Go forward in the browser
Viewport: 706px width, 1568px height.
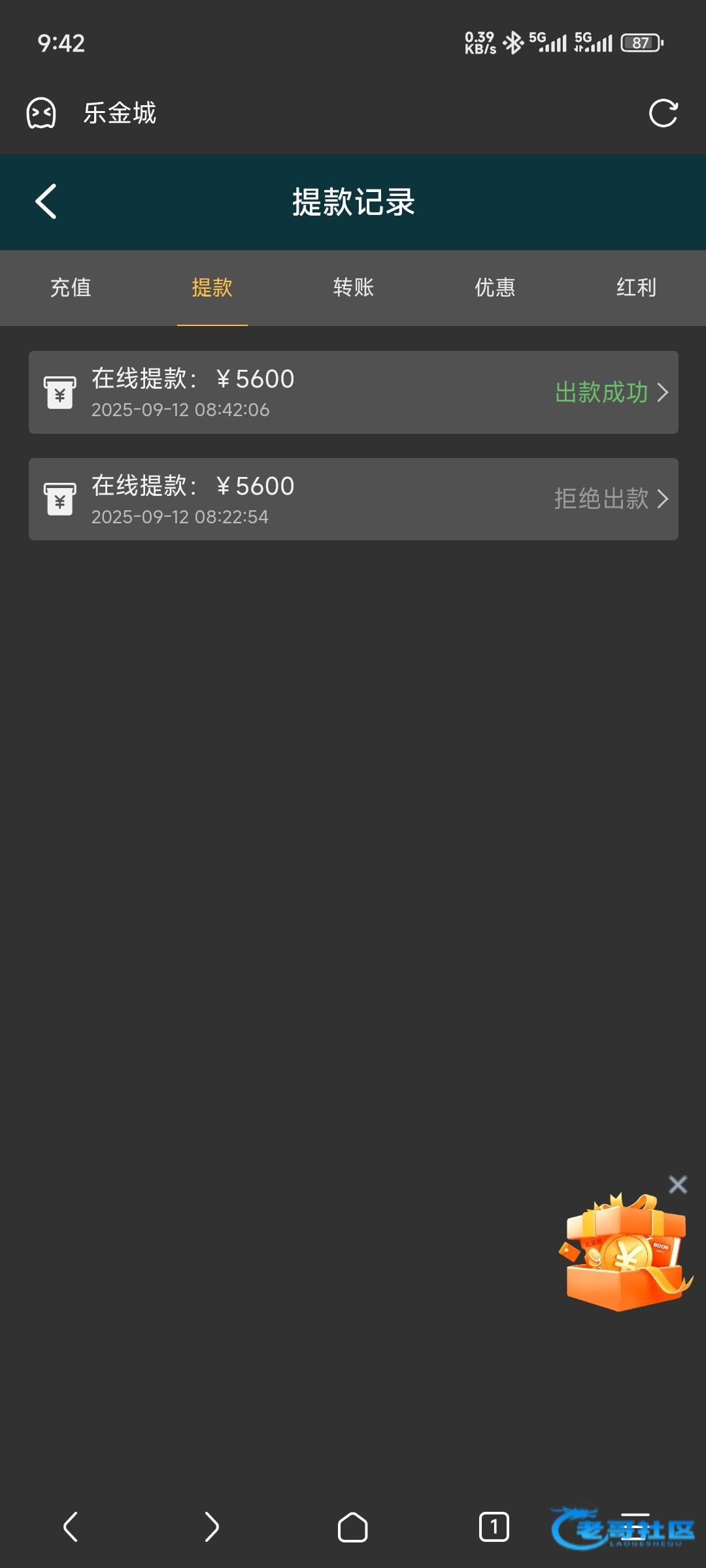pyautogui.click(x=211, y=1527)
